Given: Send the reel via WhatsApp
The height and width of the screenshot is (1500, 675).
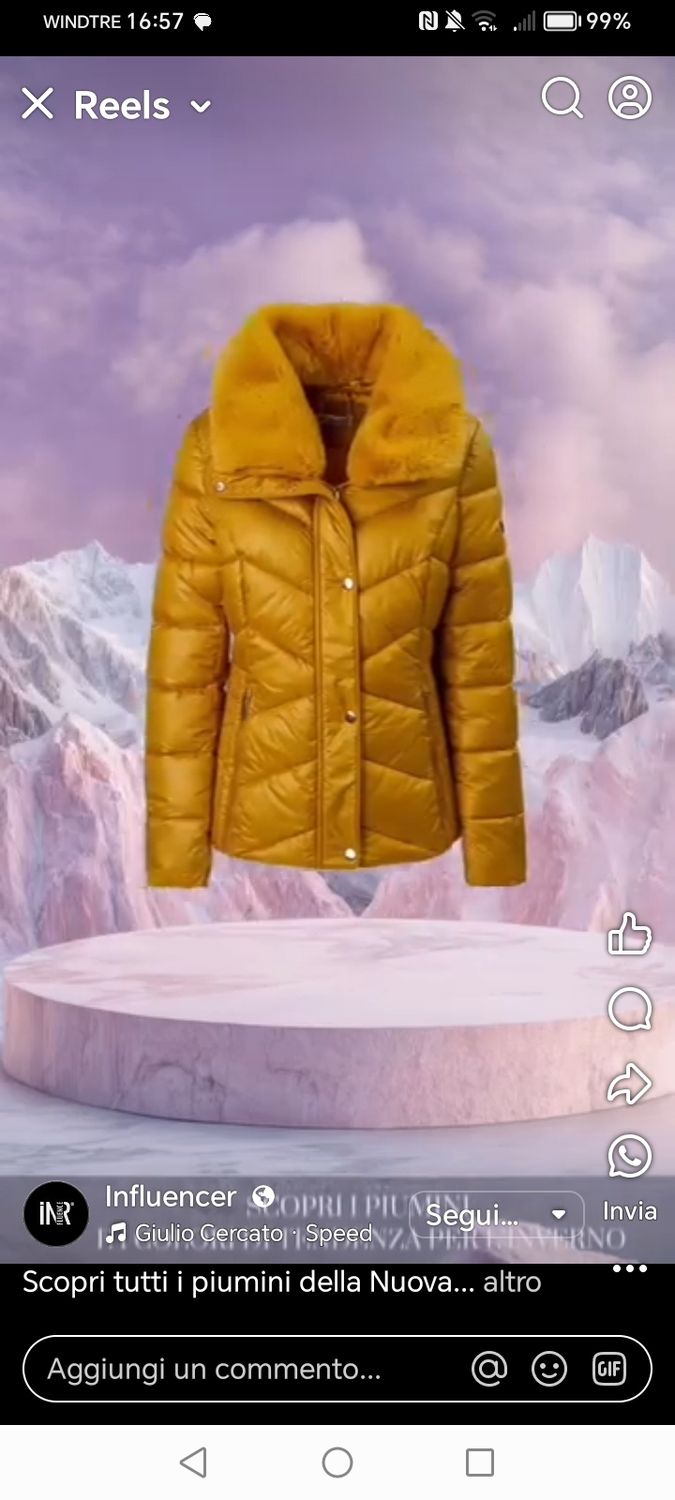Looking at the screenshot, I should (x=629, y=1156).
